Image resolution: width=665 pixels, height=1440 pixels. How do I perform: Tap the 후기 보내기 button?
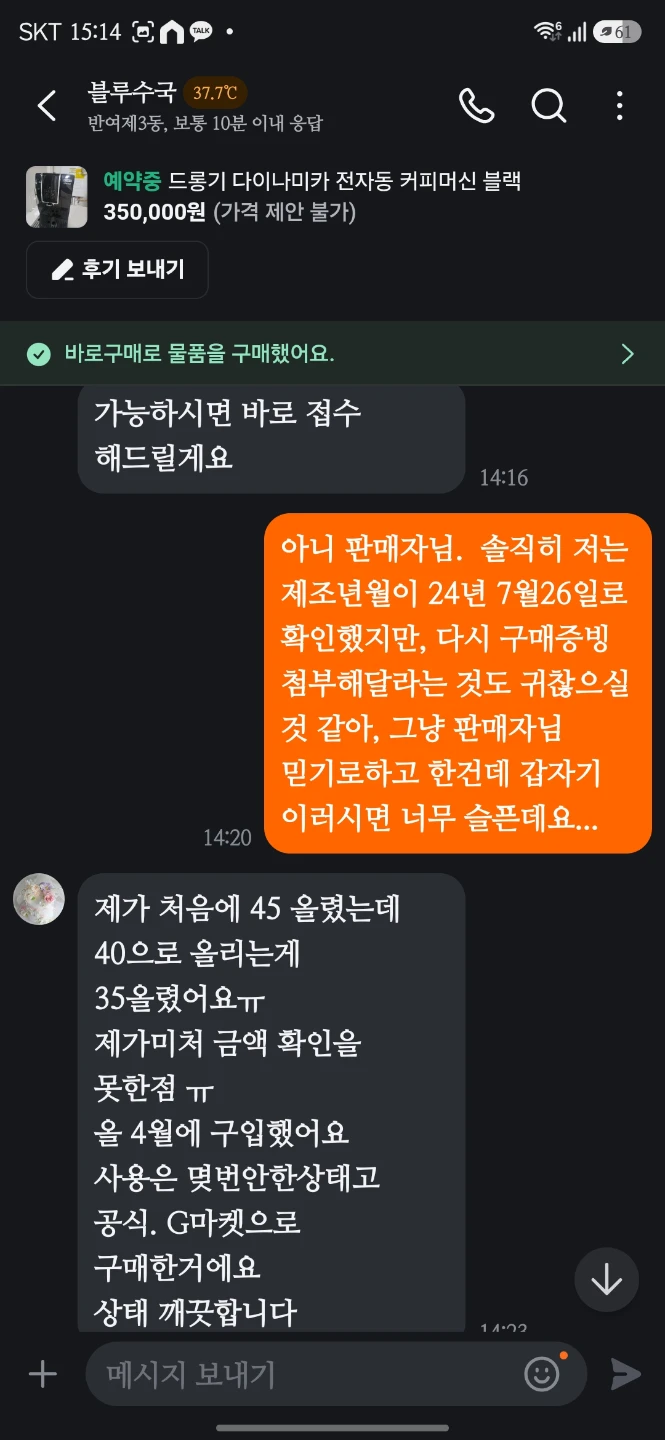tap(117, 269)
